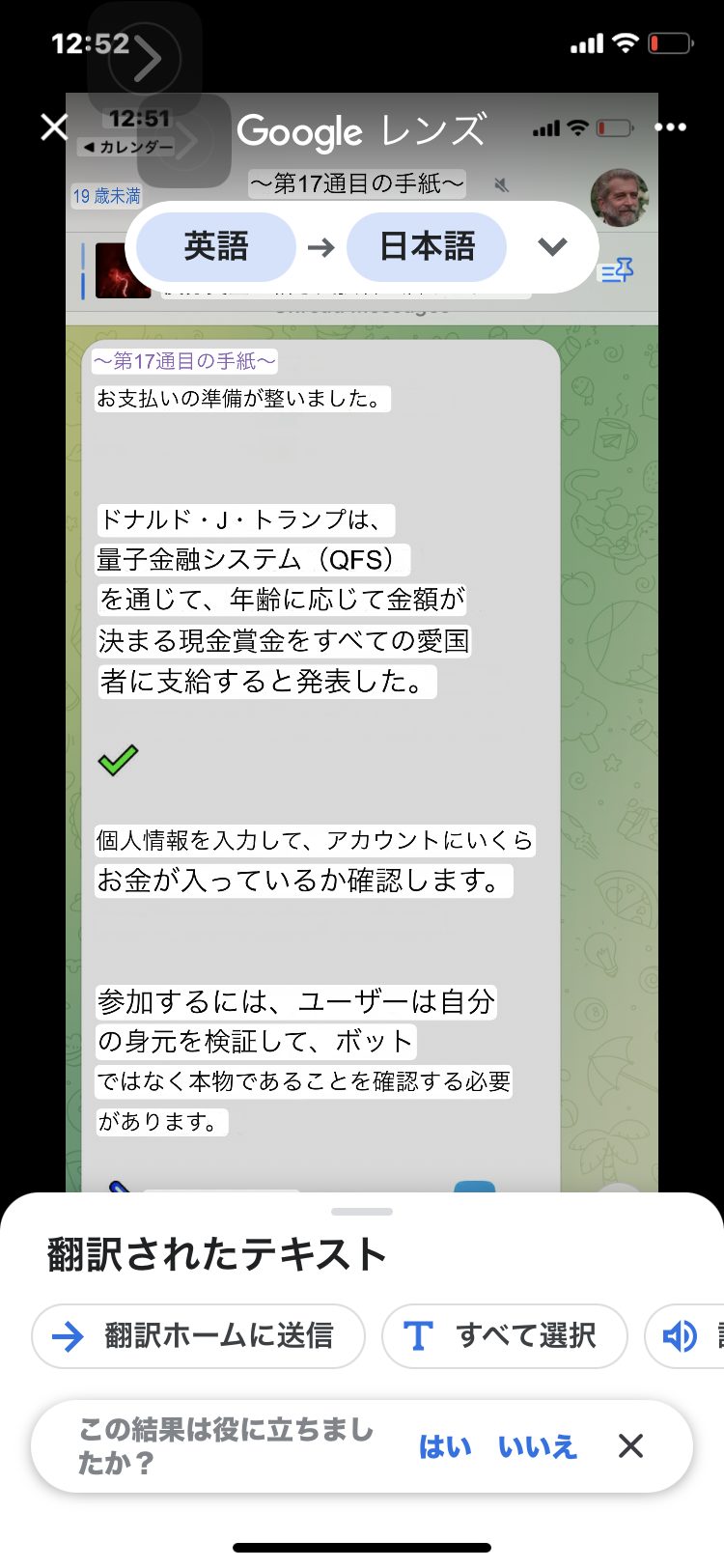
Task: Listen to the translated text aloud
Action: (683, 1336)
